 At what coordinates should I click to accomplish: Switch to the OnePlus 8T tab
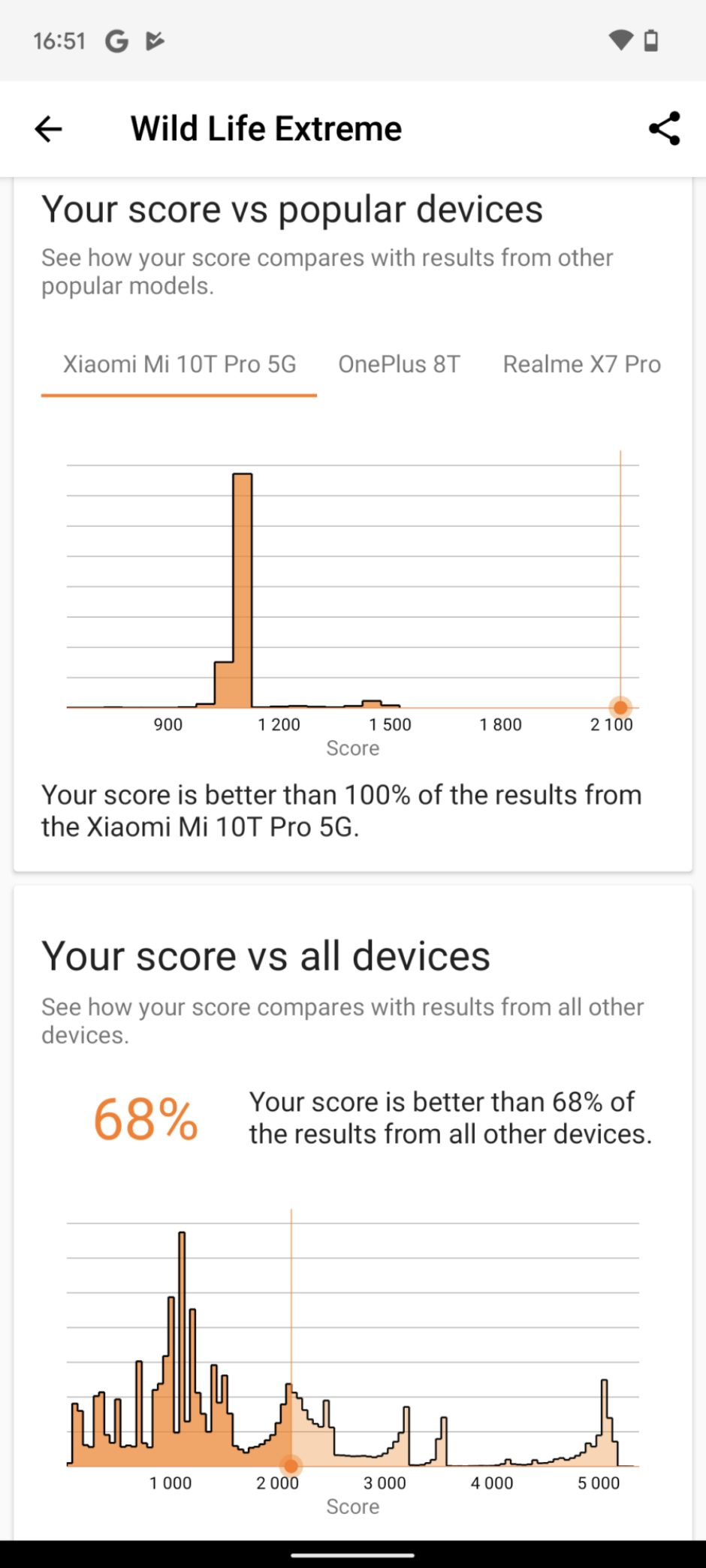click(399, 364)
